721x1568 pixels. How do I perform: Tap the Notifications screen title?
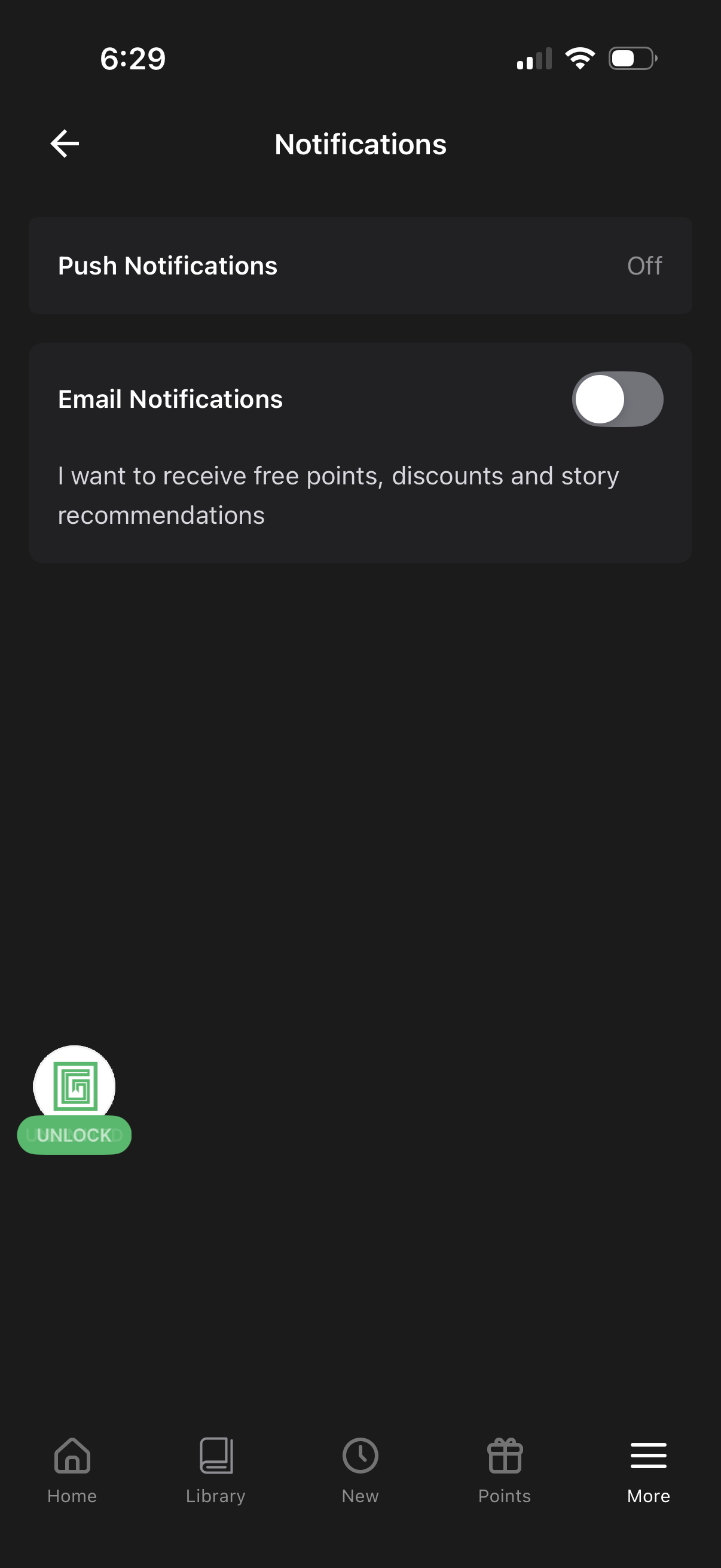[360, 144]
